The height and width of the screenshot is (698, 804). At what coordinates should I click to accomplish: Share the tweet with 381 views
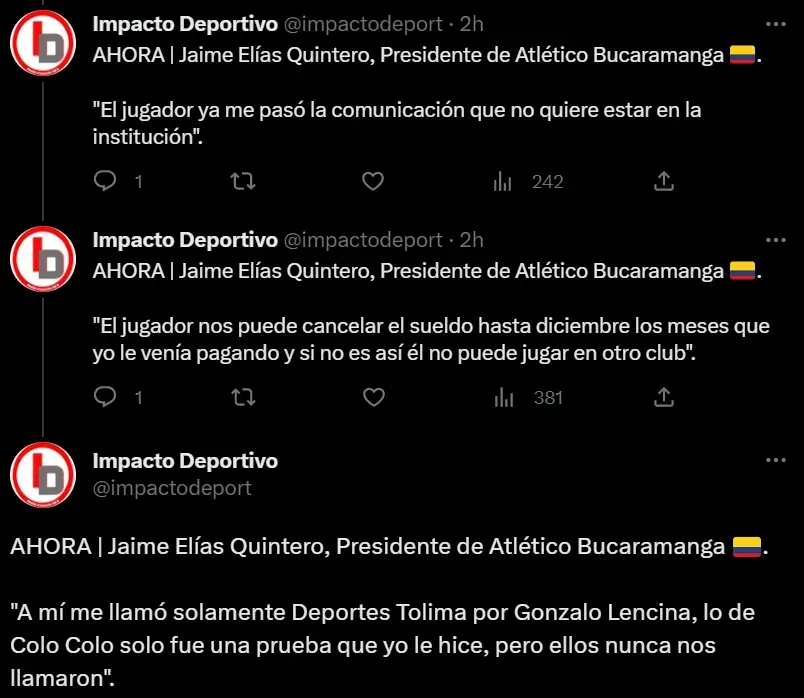pos(663,397)
